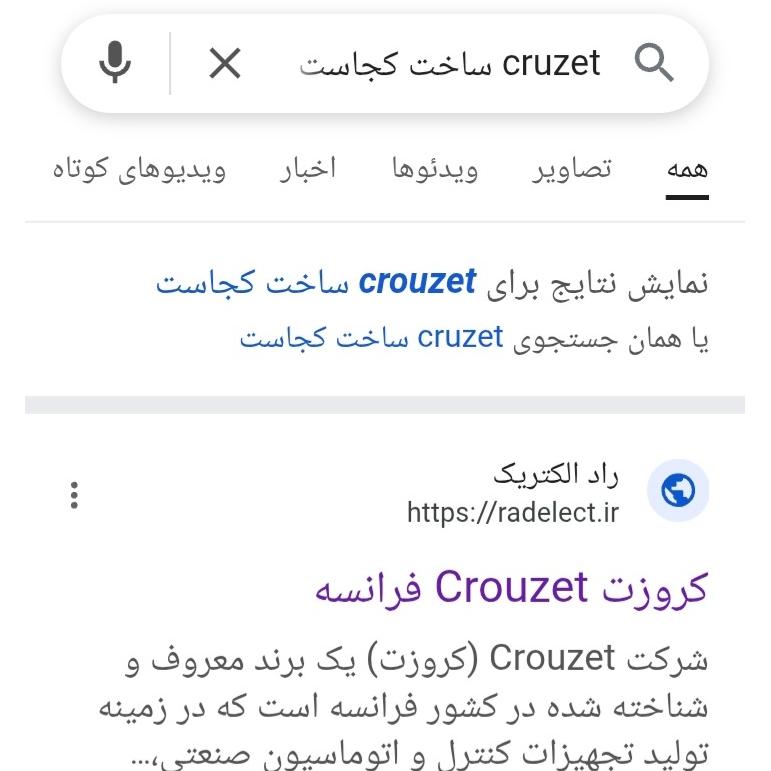
Task: Switch to the اخبار tab
Action: pyautogui.click(x=308, y=170)
